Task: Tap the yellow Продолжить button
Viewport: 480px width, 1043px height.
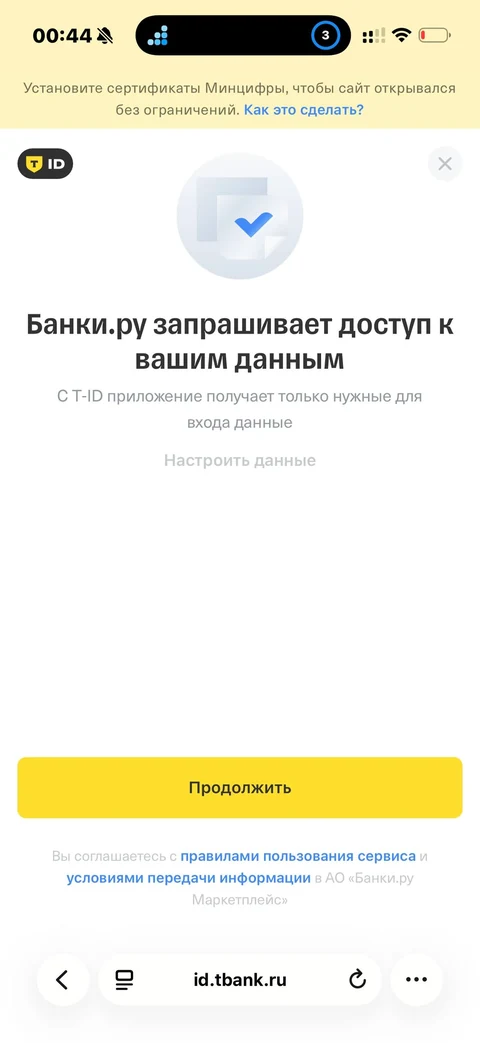Action: (240, 788)
